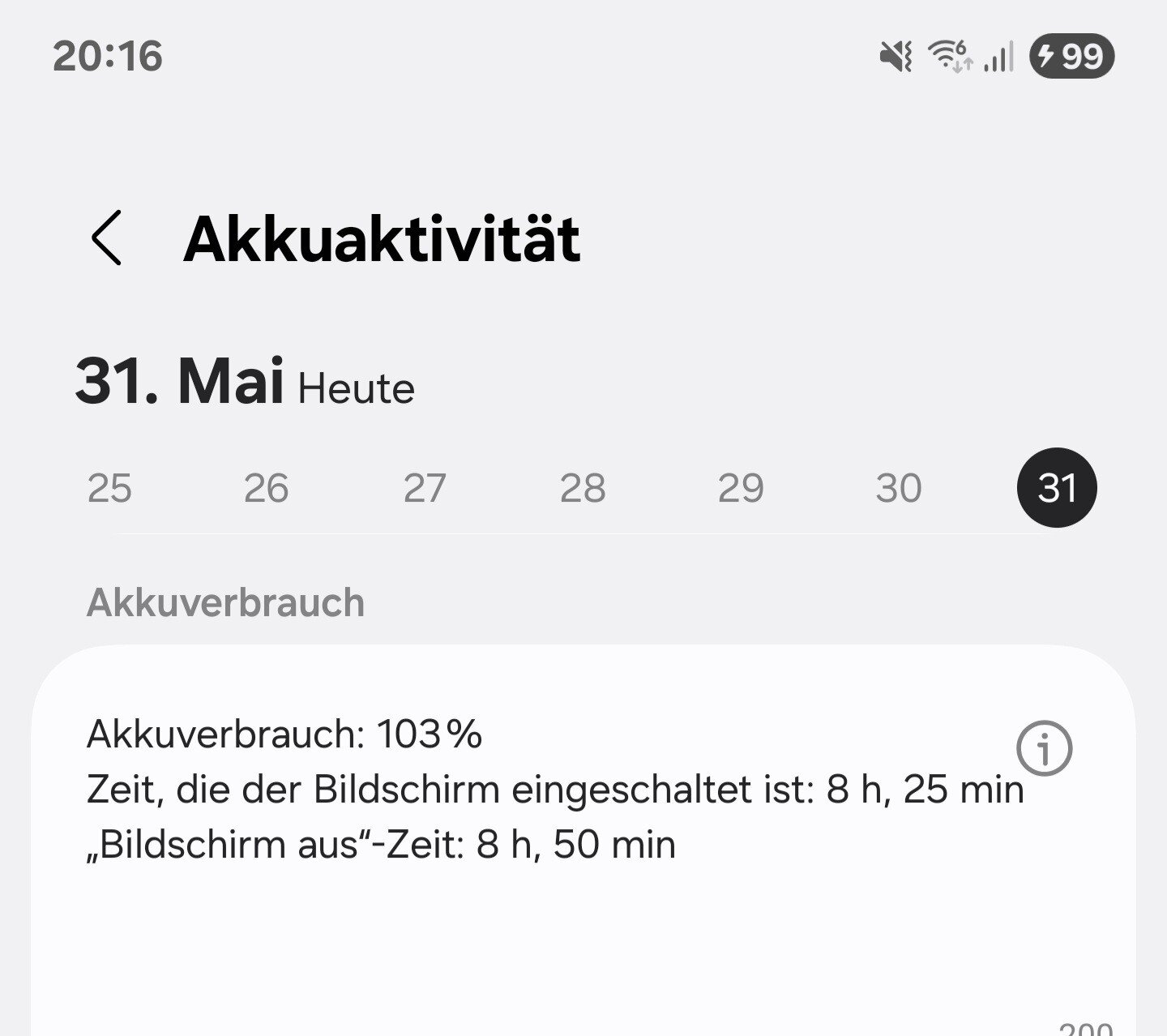Go back from Akkuaktivität
This screenshot has height=1036, width=1167.
pos(106,238)
